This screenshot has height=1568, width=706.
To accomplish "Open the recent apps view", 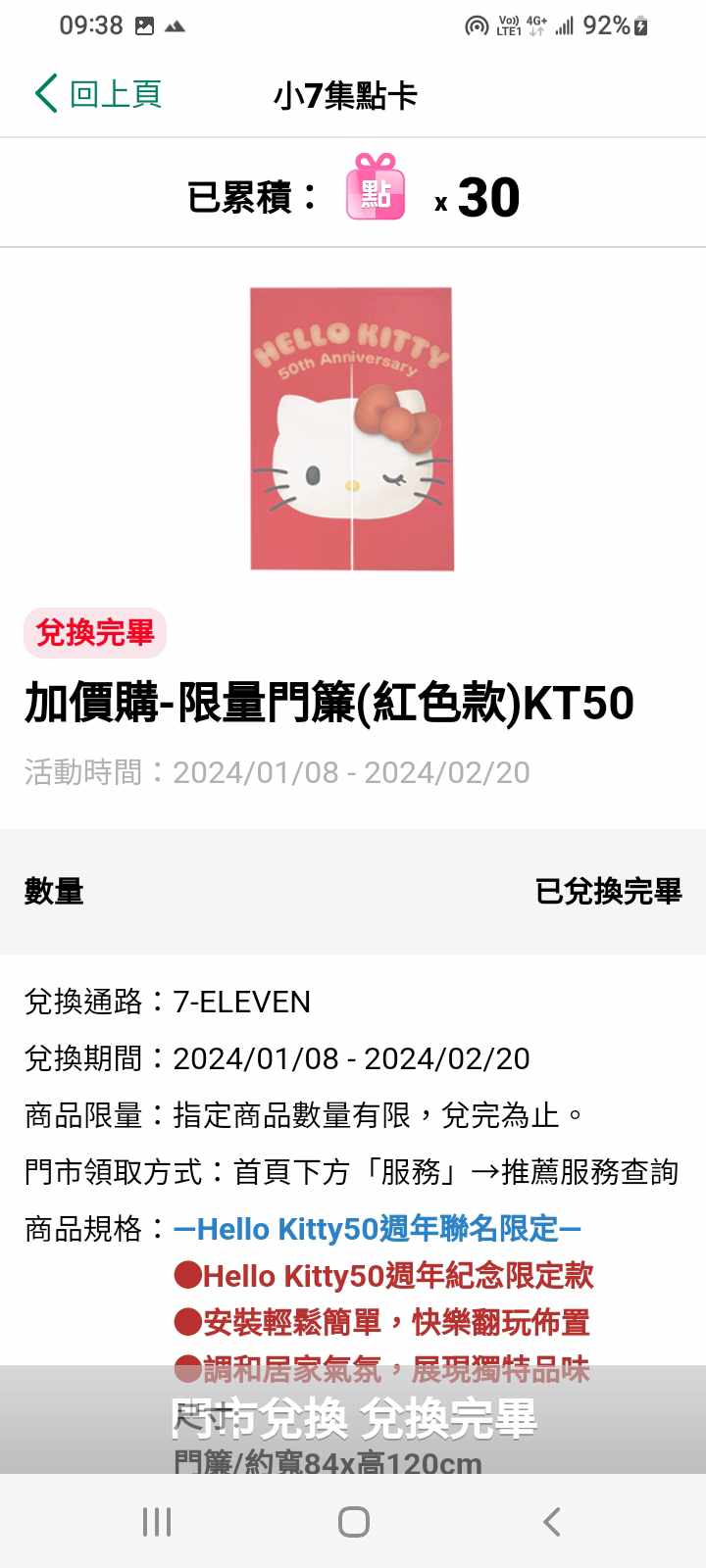I will [x=157, y=1522].
